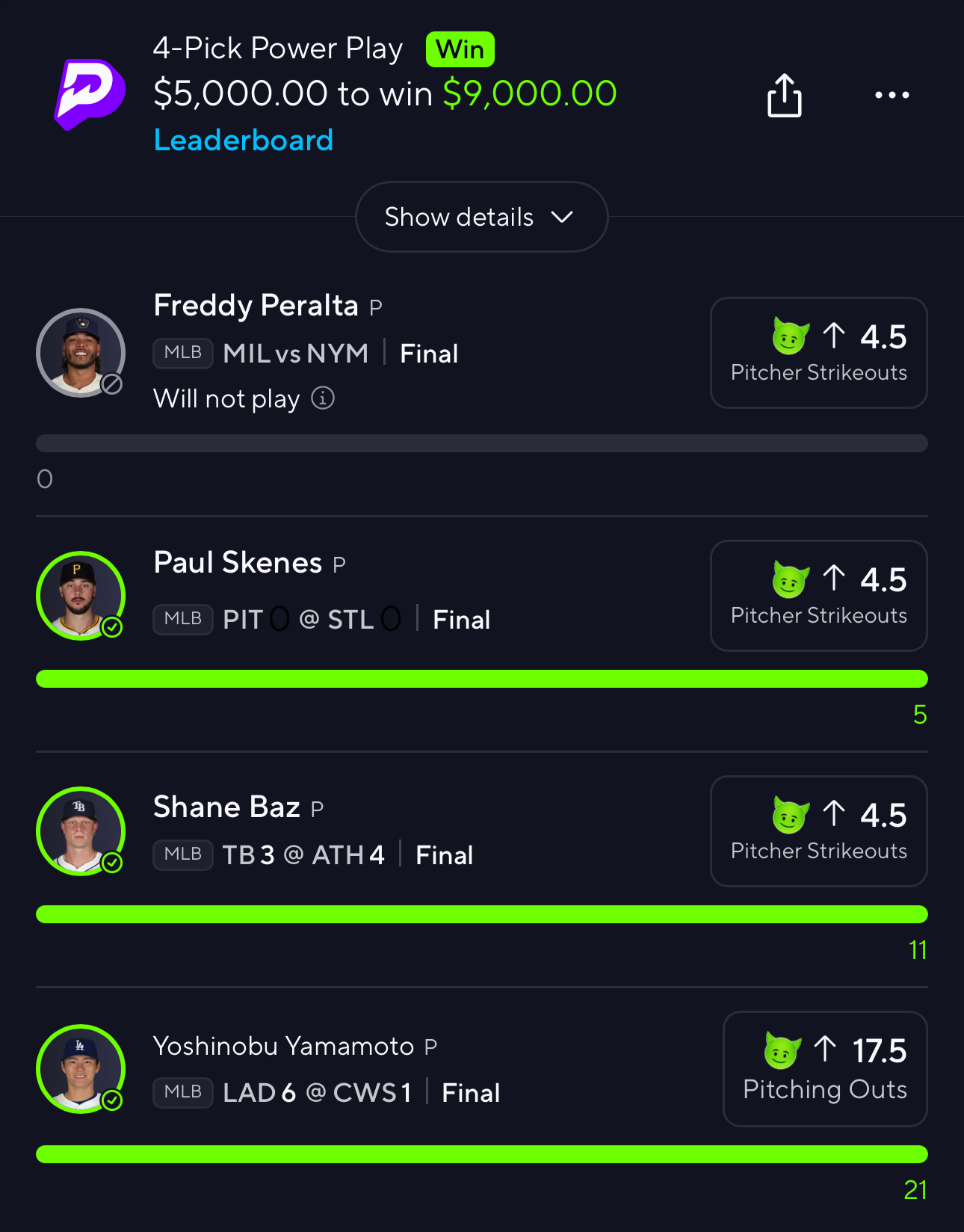The image size is (964, 1232).
Task: Tap info icon next to Will not play
Action: 323,398
